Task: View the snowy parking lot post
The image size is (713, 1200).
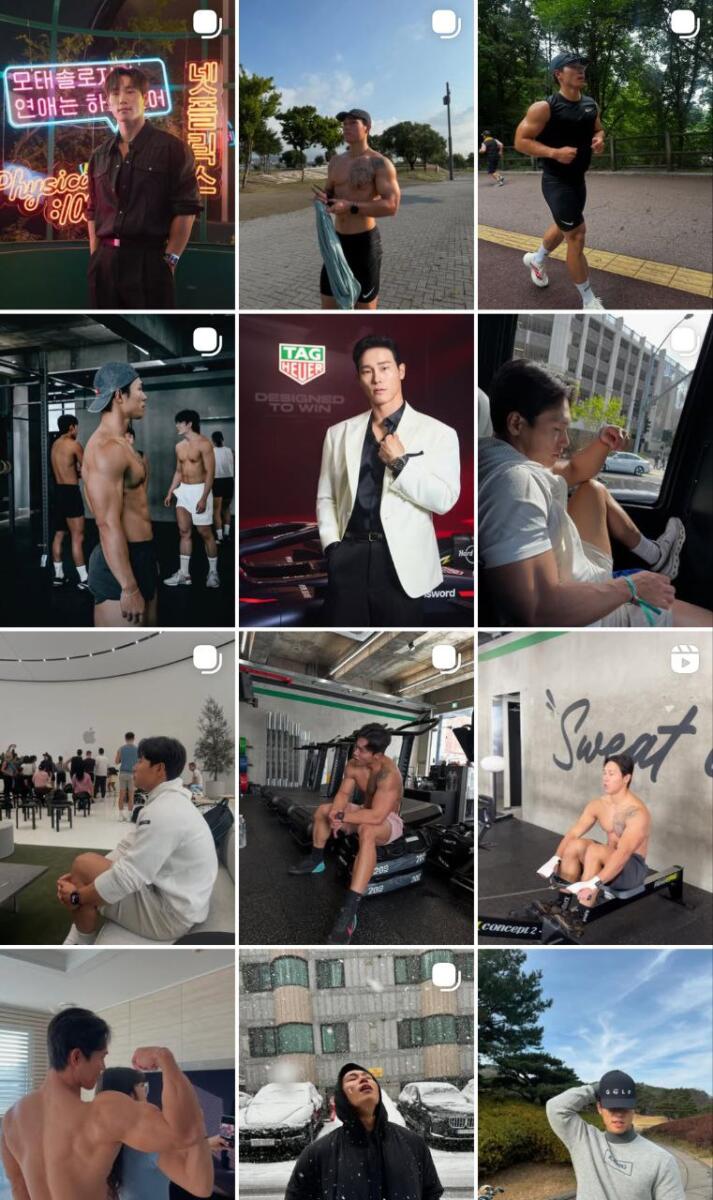Action: (356, 1075)
